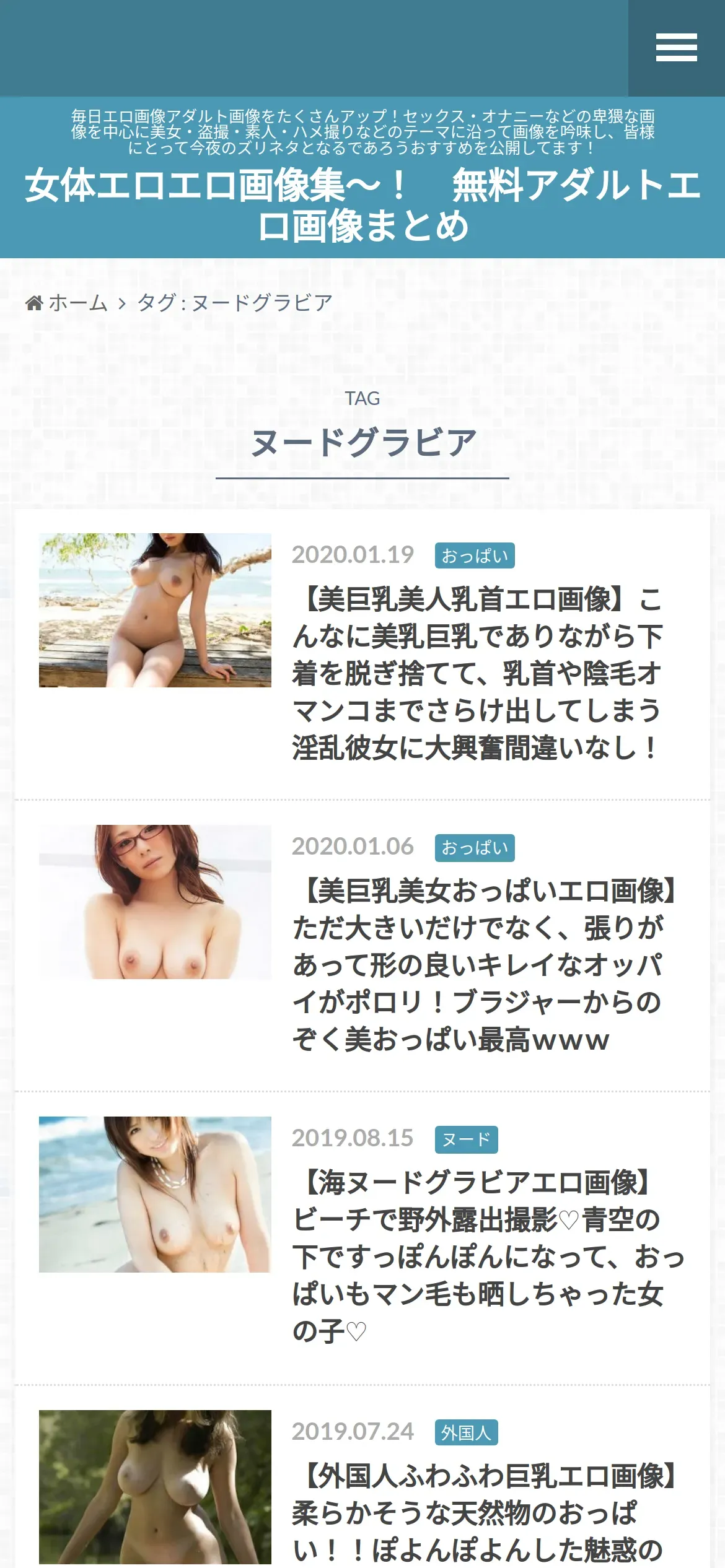The height and width of the screenshot is (1568, 725).
Task: Select the ヌード category chip
Action: 466,1139
